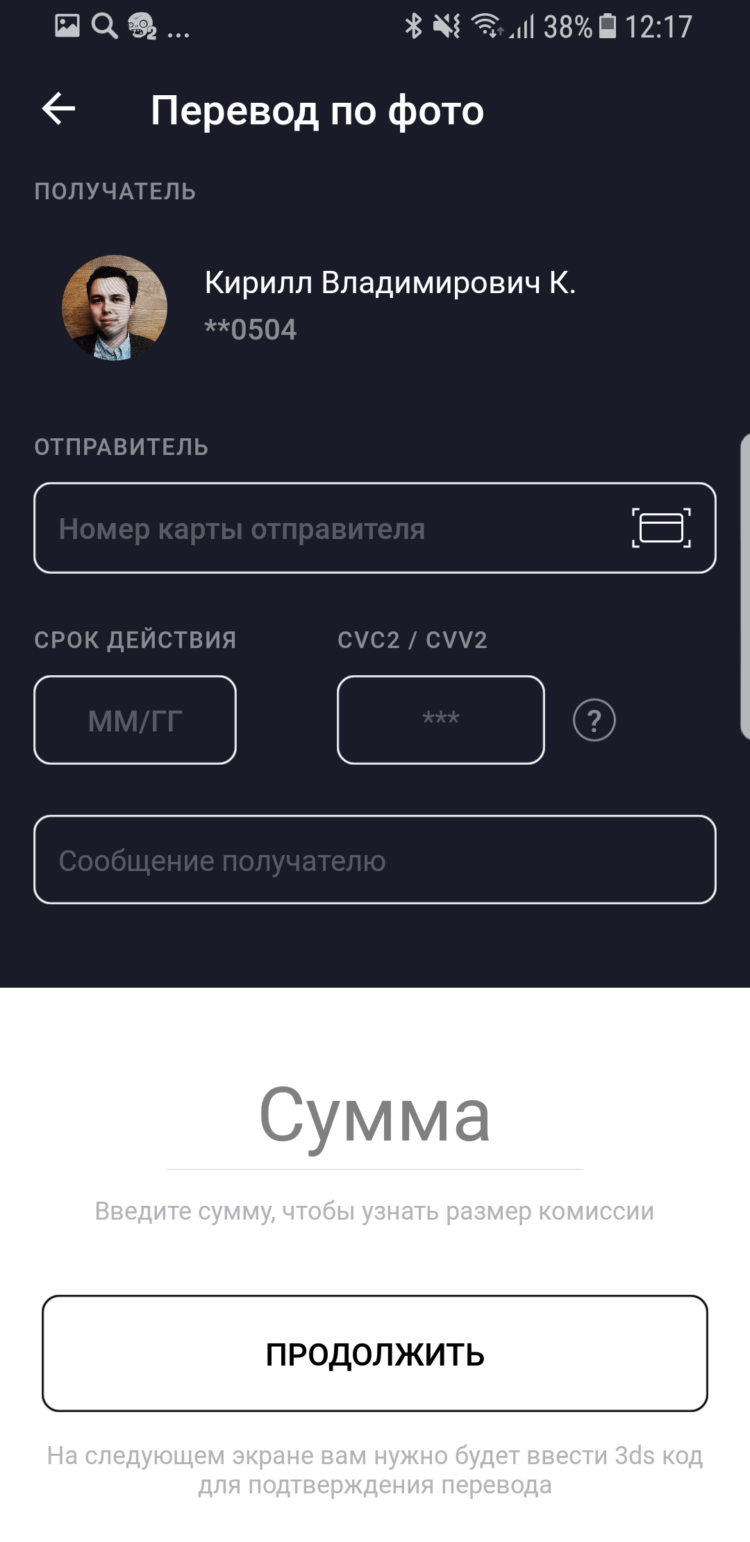
Task: Tap the 3ds confirmation hint text
Action: (374, 1470)
